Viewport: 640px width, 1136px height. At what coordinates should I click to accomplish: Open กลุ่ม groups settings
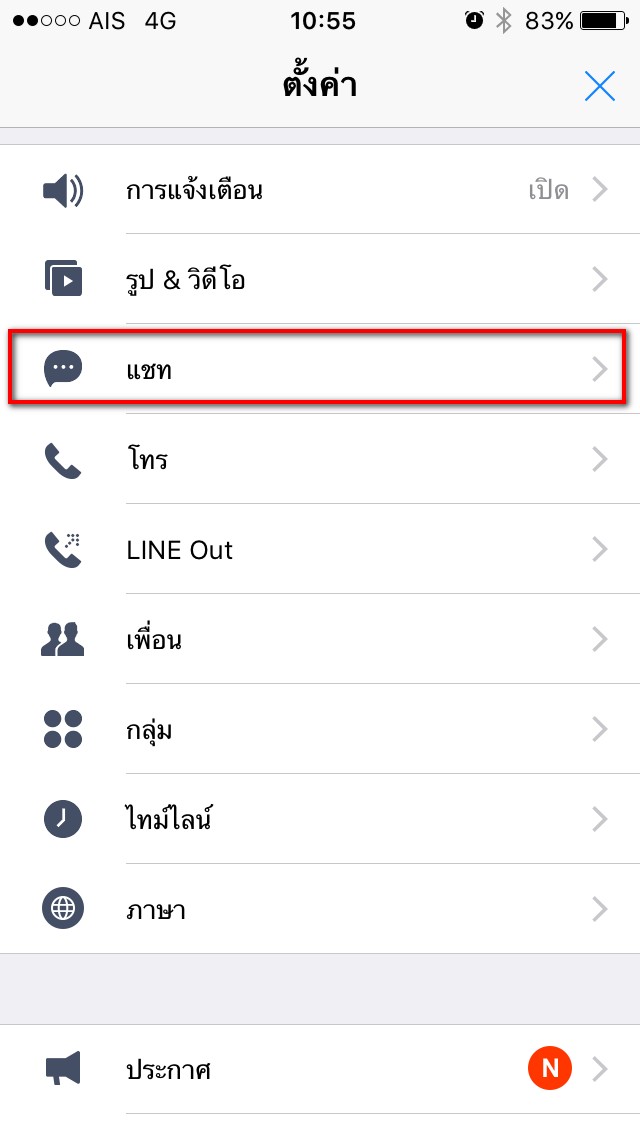tap(320, 730)
